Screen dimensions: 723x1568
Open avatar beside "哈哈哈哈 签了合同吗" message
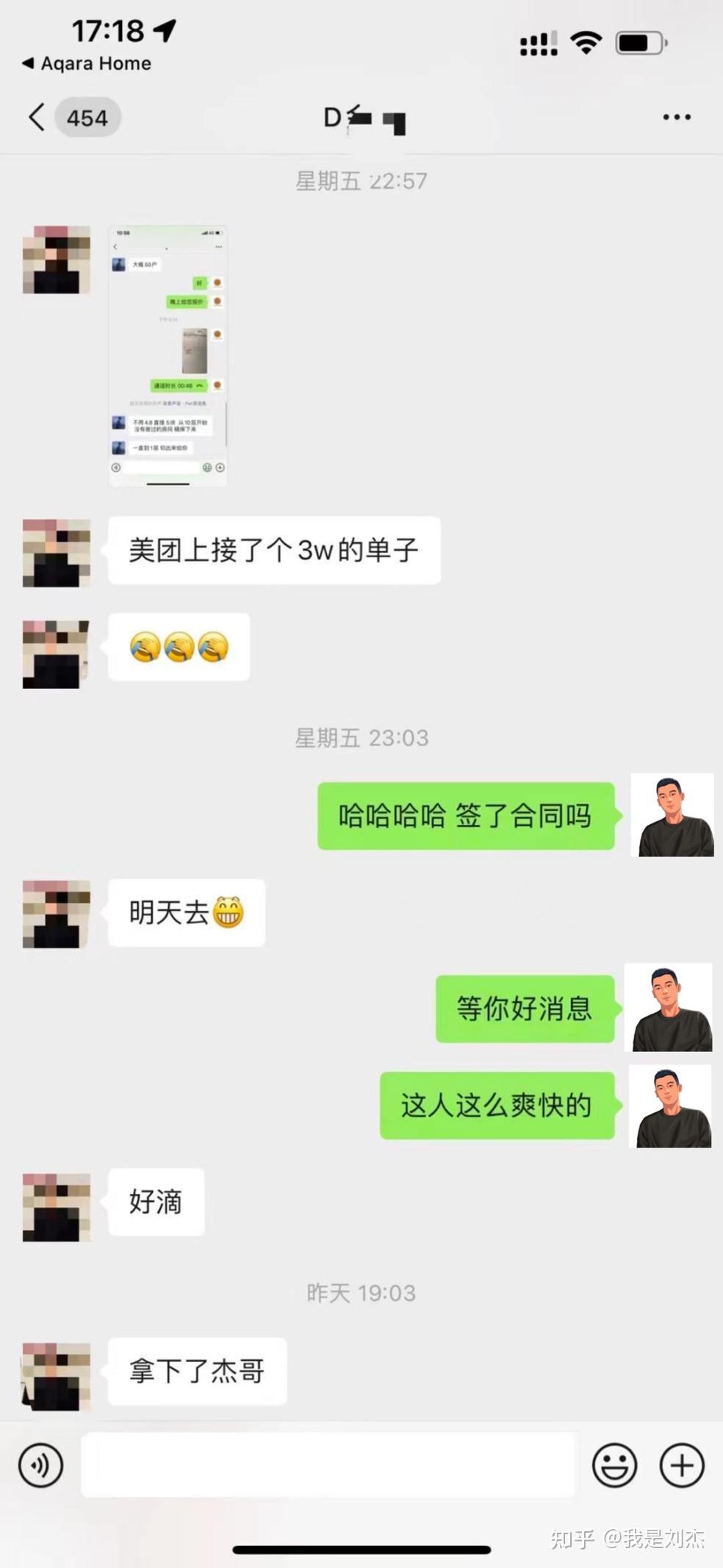(x=672, y=815)
